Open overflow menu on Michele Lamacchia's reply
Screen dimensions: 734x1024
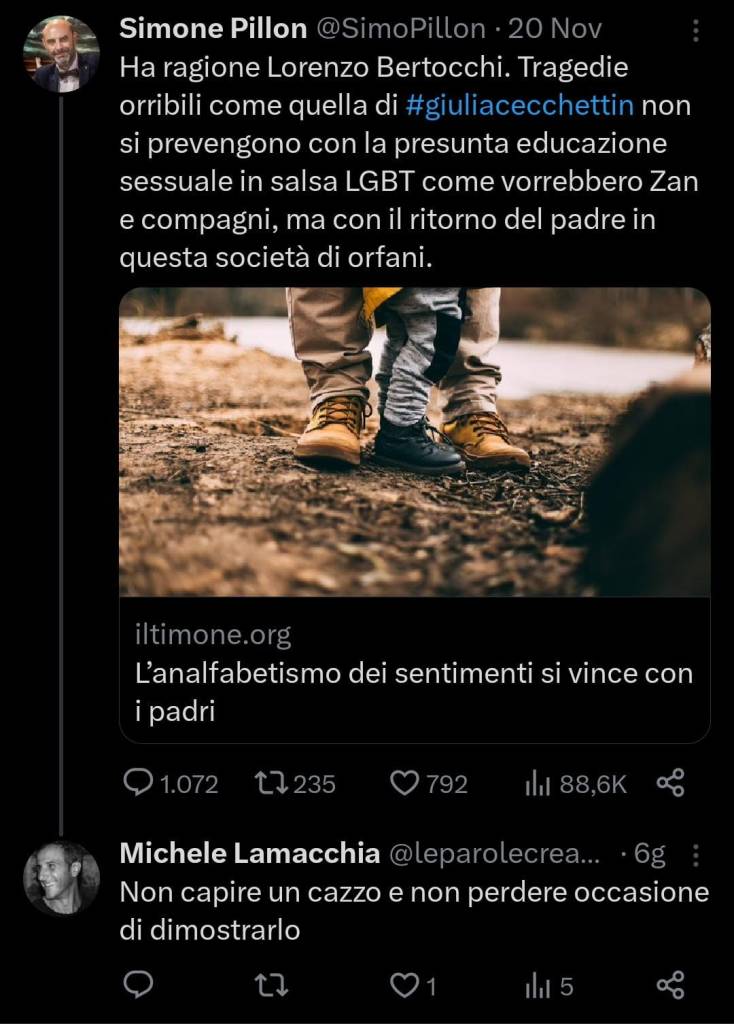click(x=696, y=856)
